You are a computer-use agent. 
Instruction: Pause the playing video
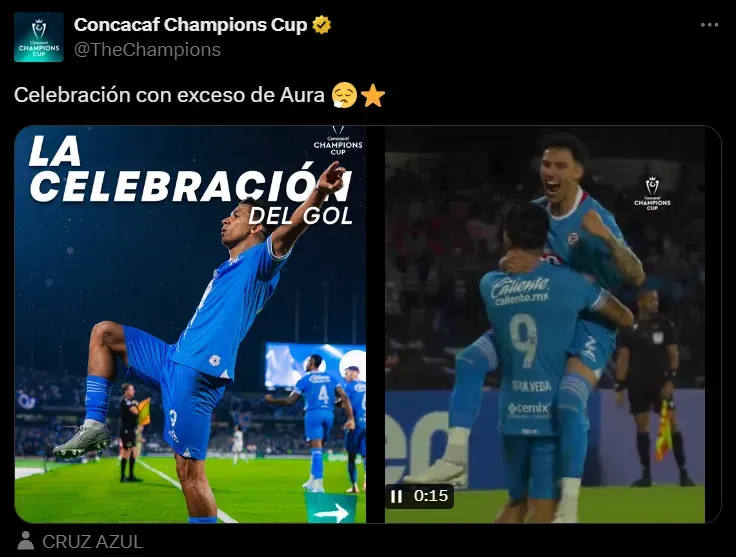point(397,496)
